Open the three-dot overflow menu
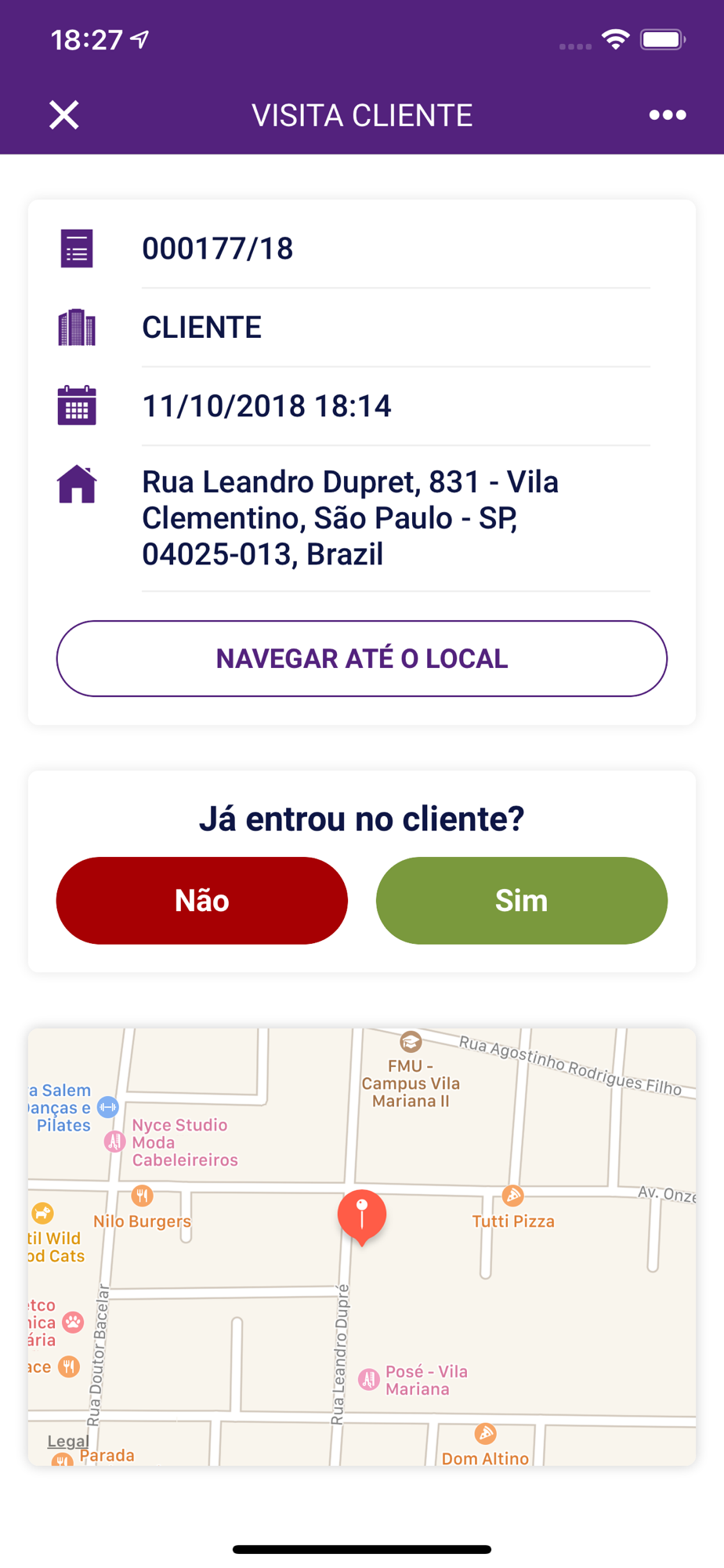This screenshot has width=724, height=1568. coord(668,115)
